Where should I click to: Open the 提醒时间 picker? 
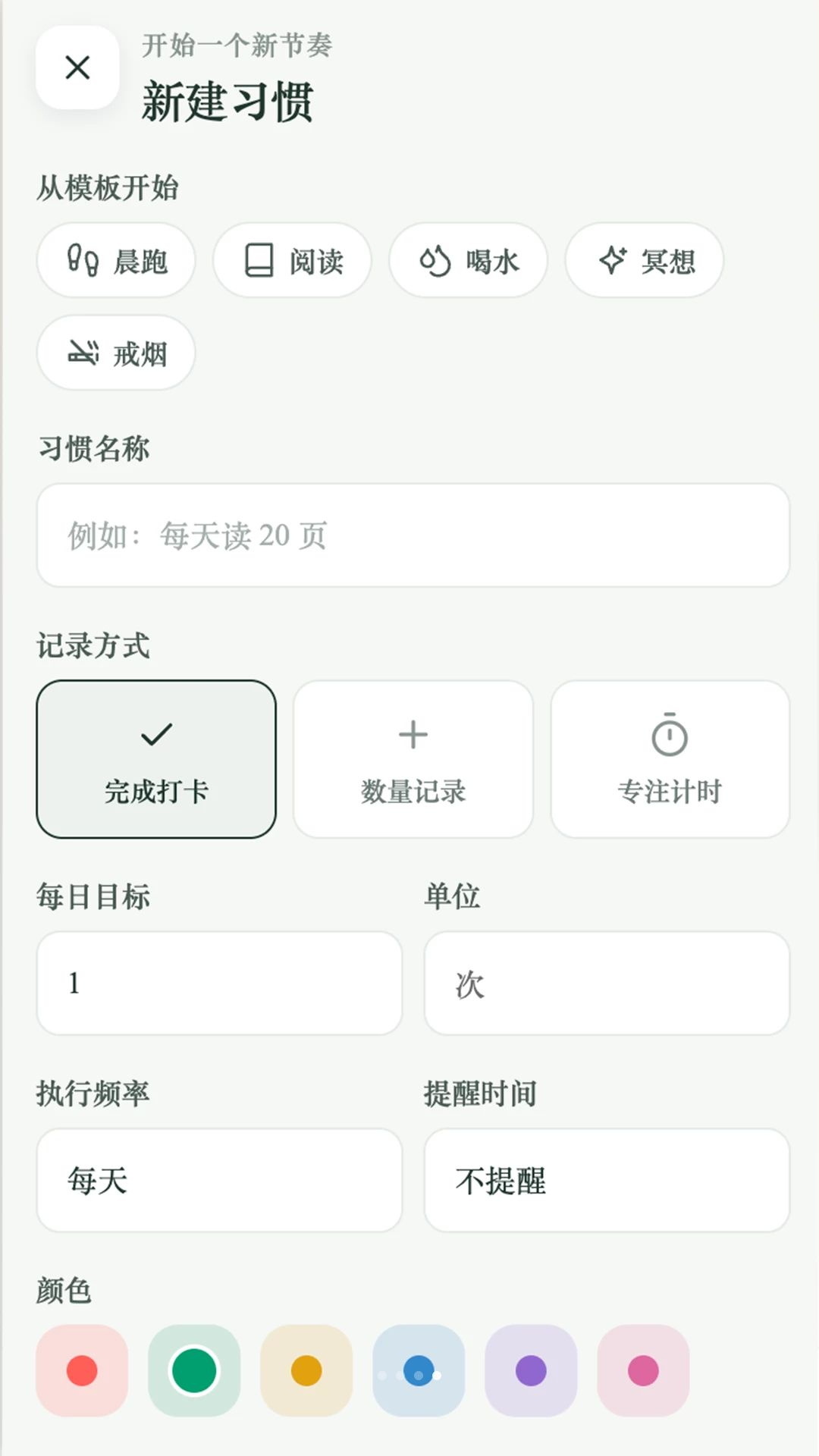[x=607, y=1180]
